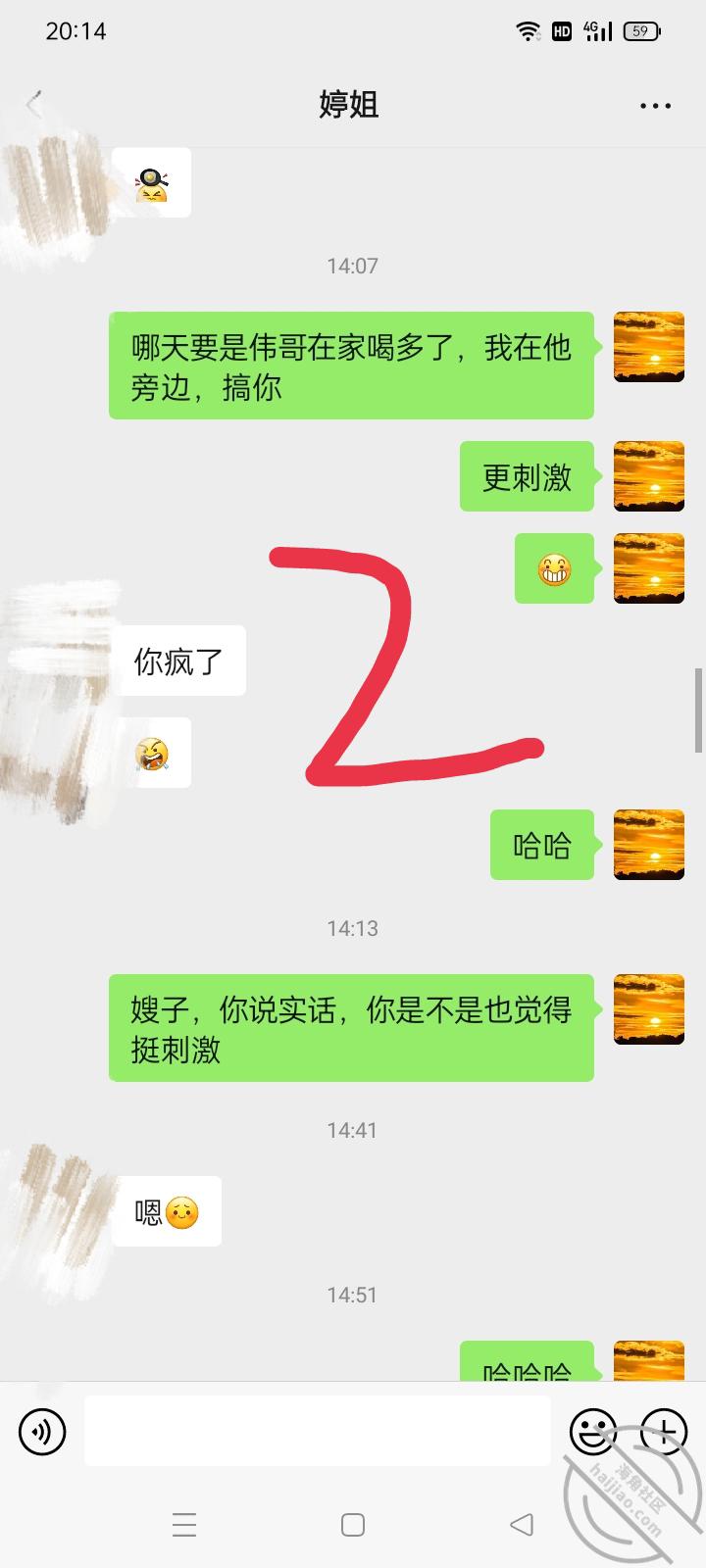Switch to voice message input
Screen dimensions: 706x1568
42,1432
